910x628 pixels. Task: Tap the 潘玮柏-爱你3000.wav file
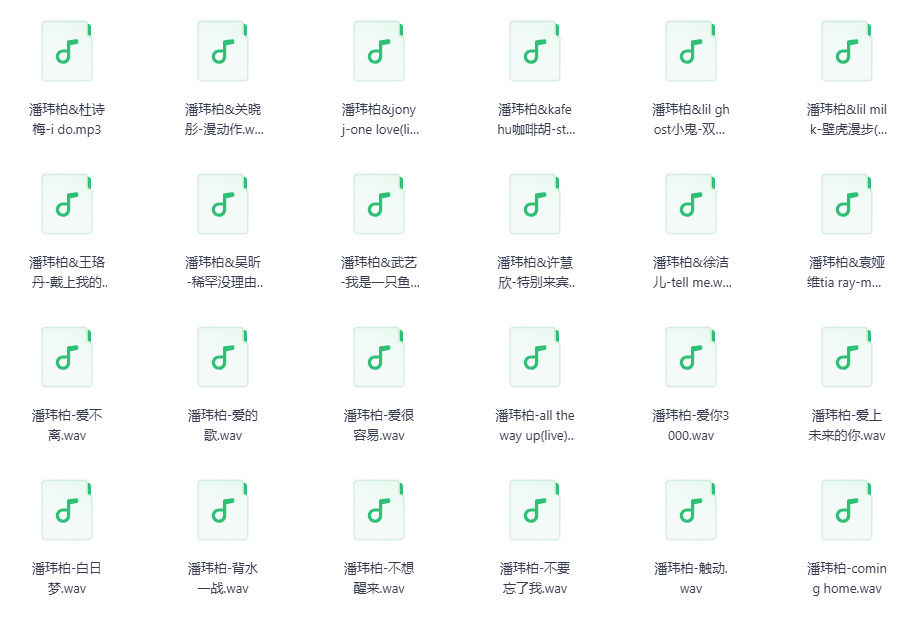tap(691, 357)
